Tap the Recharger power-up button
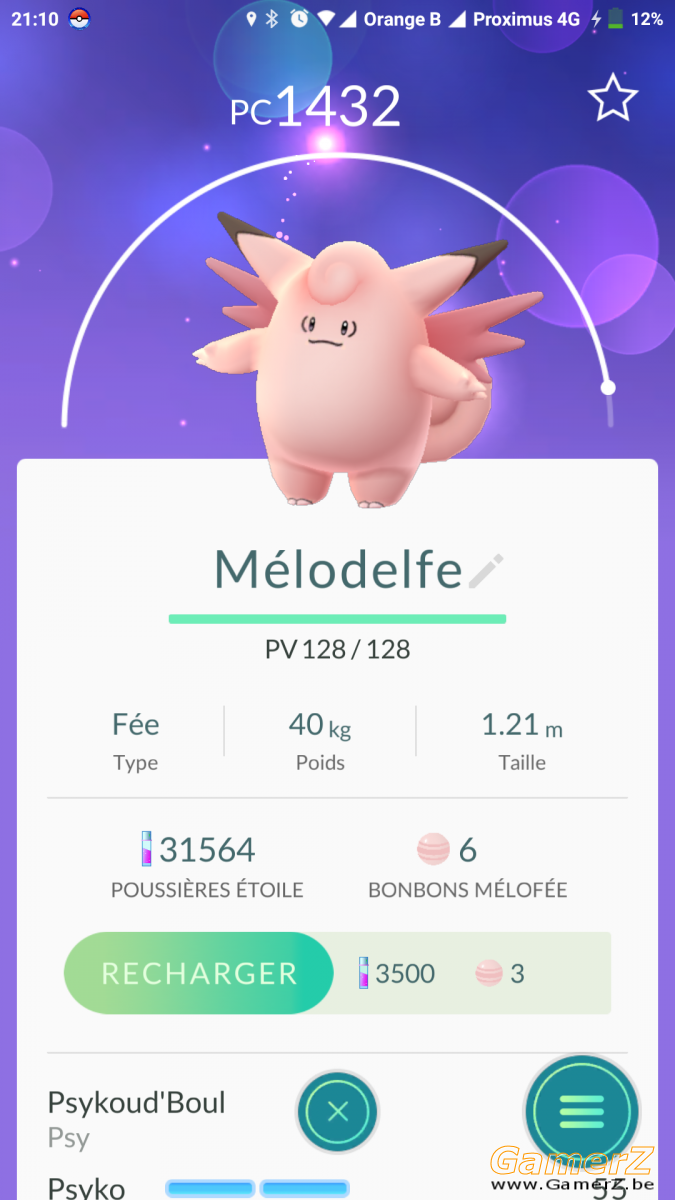 coord(199,973)
